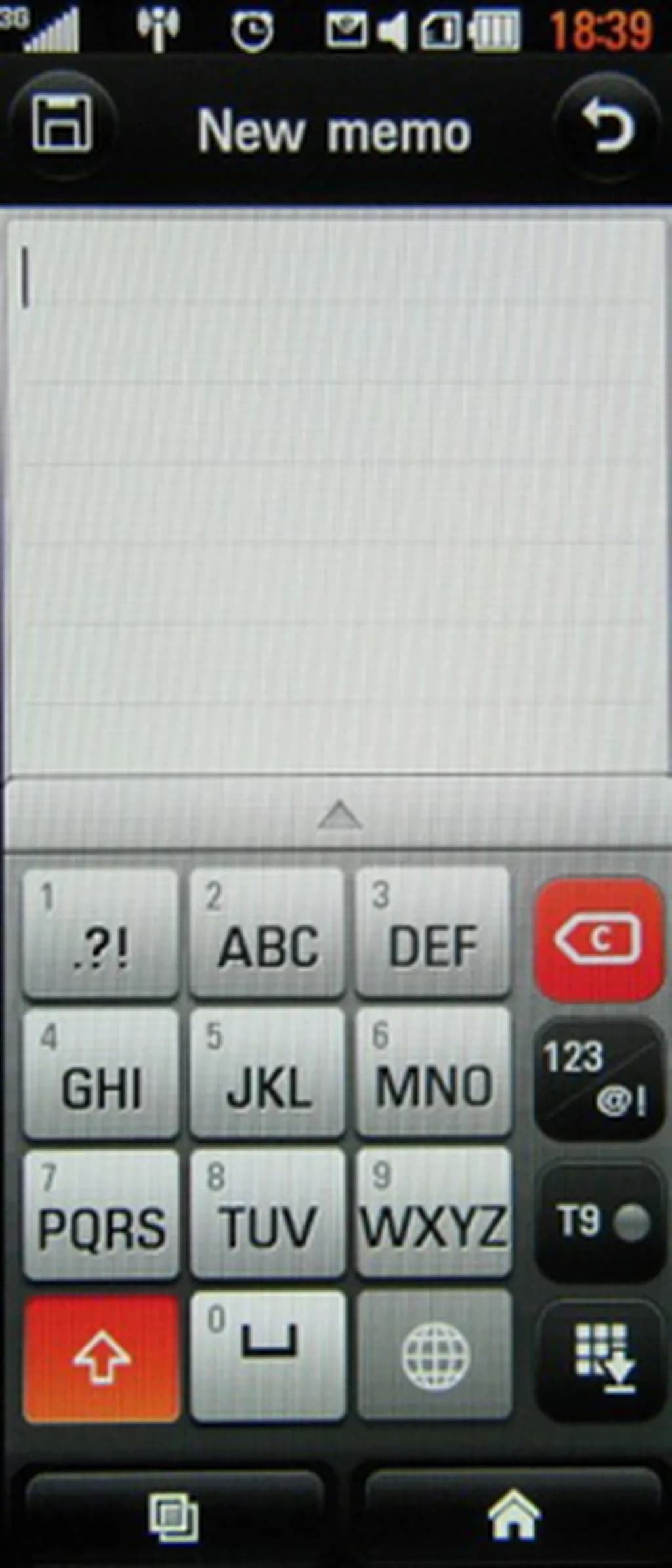Insert a space with the 0 key

coord(268,1355)
